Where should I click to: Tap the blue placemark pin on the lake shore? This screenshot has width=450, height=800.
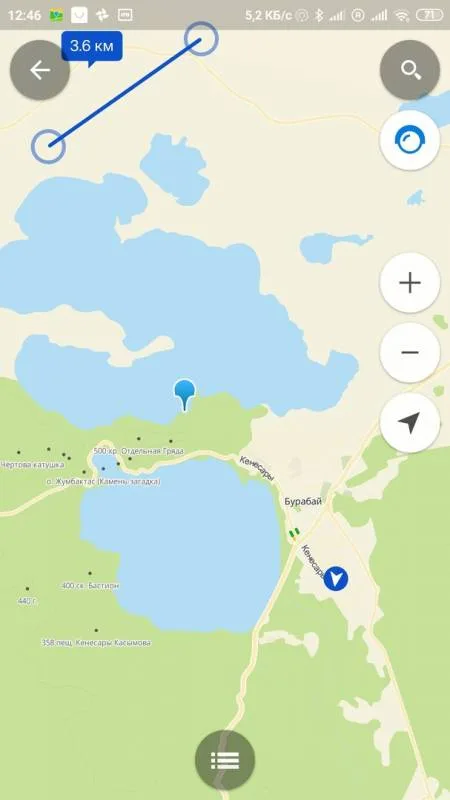[x=184, y=395]
